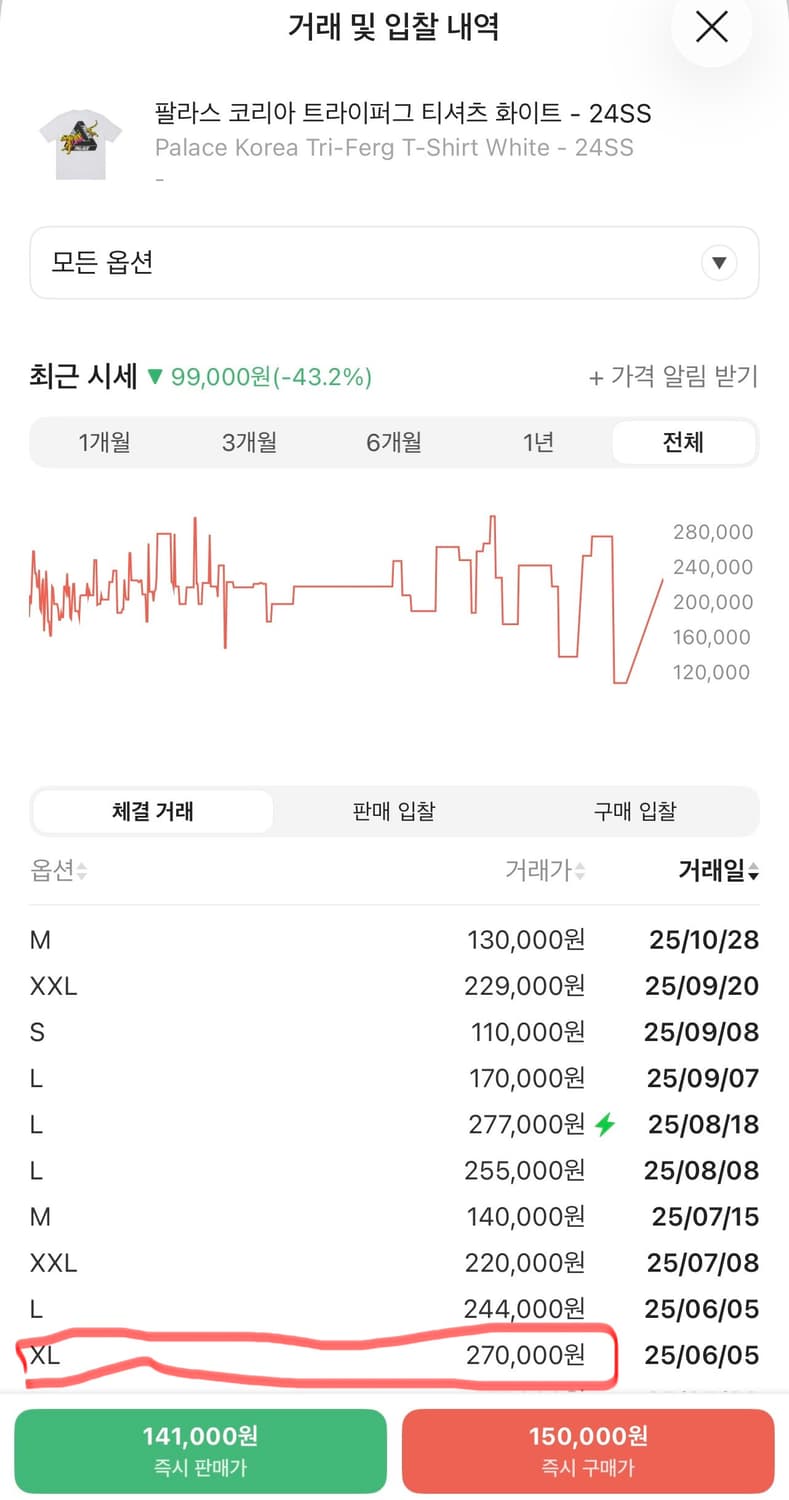Tap the red 150,000원 즉시 구매가 button
The image size is (789, 1500).
[x=588, y=1451]
